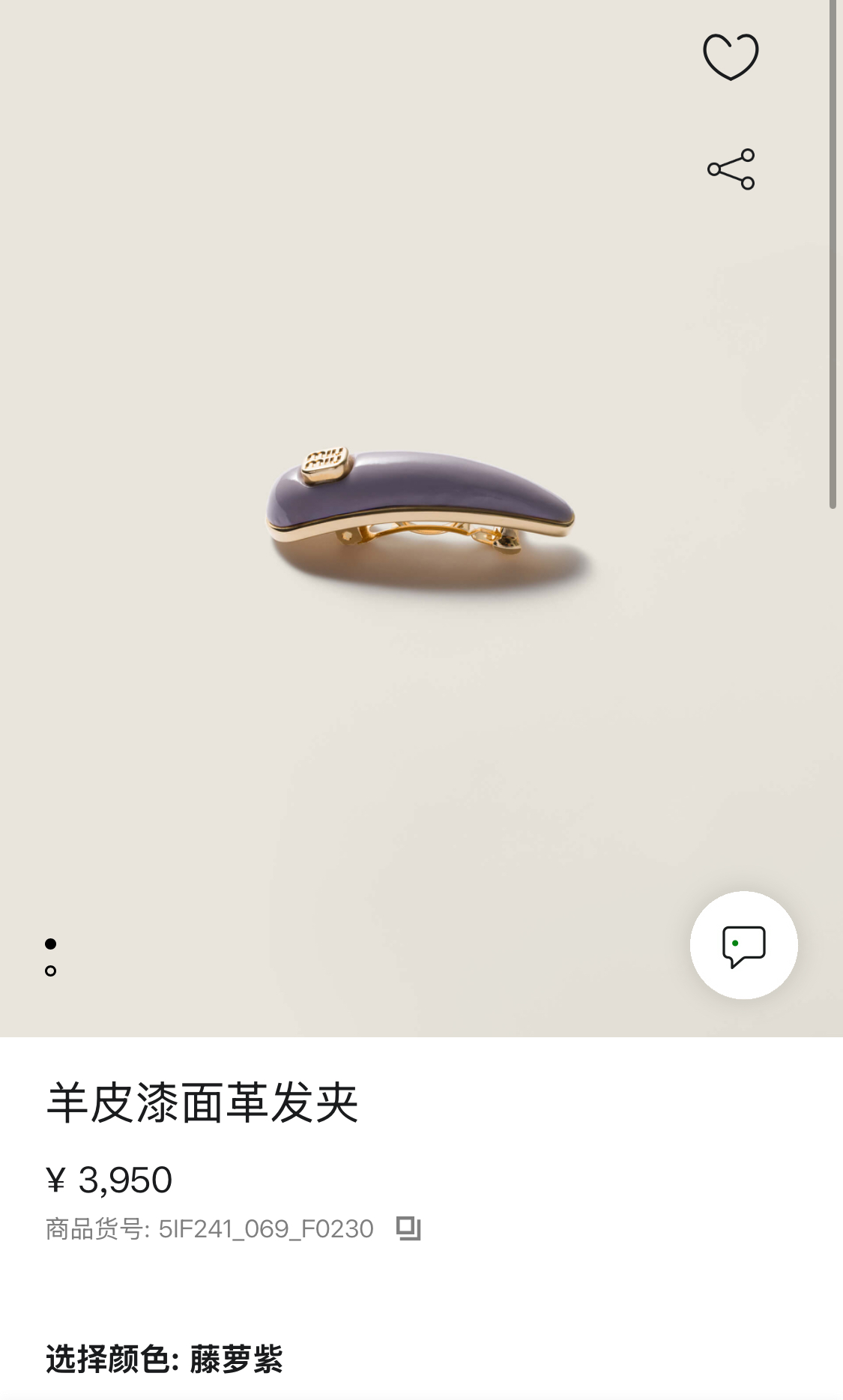This screenshot has height=1400, width=843.
Task: Add the hair clip to the wishlist
Action: 731,57
